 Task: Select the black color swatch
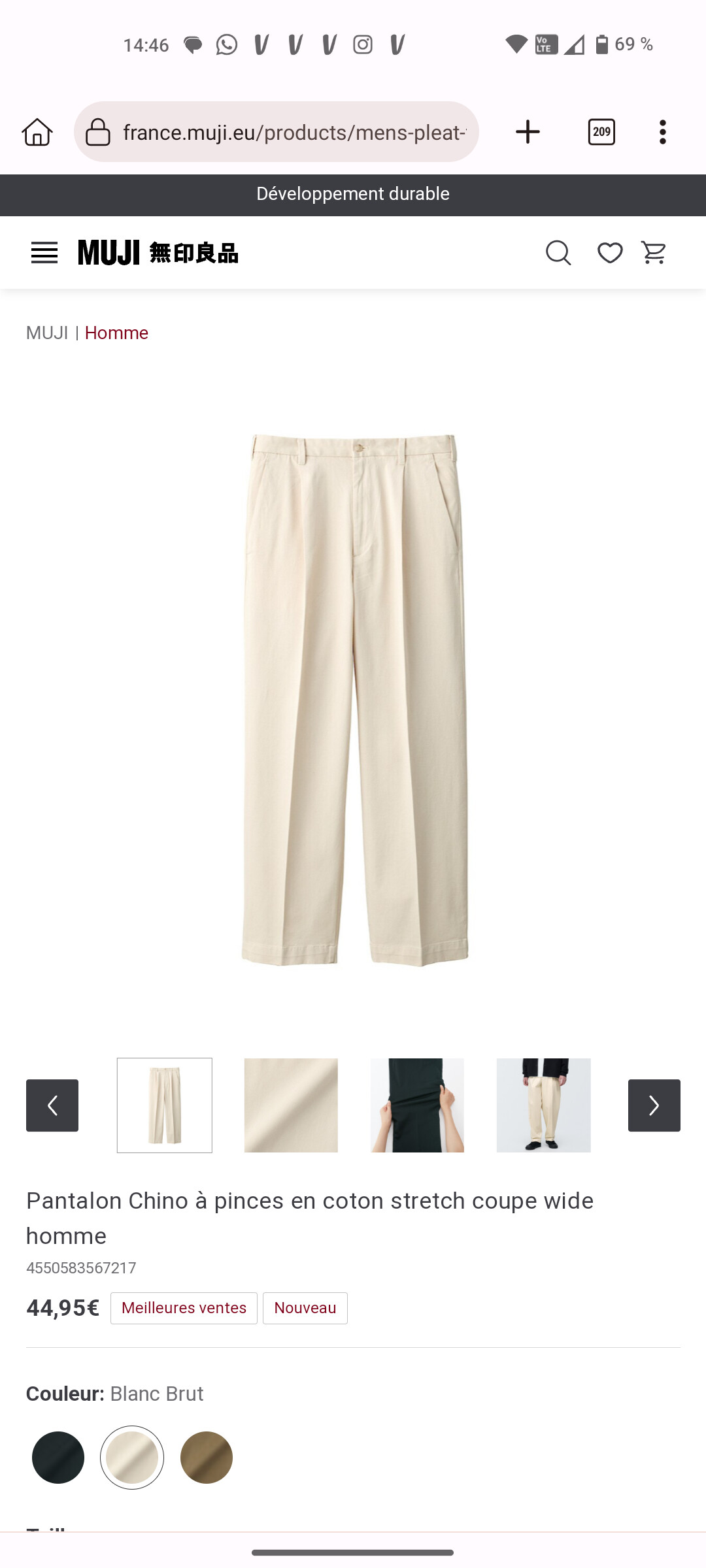58,1458
